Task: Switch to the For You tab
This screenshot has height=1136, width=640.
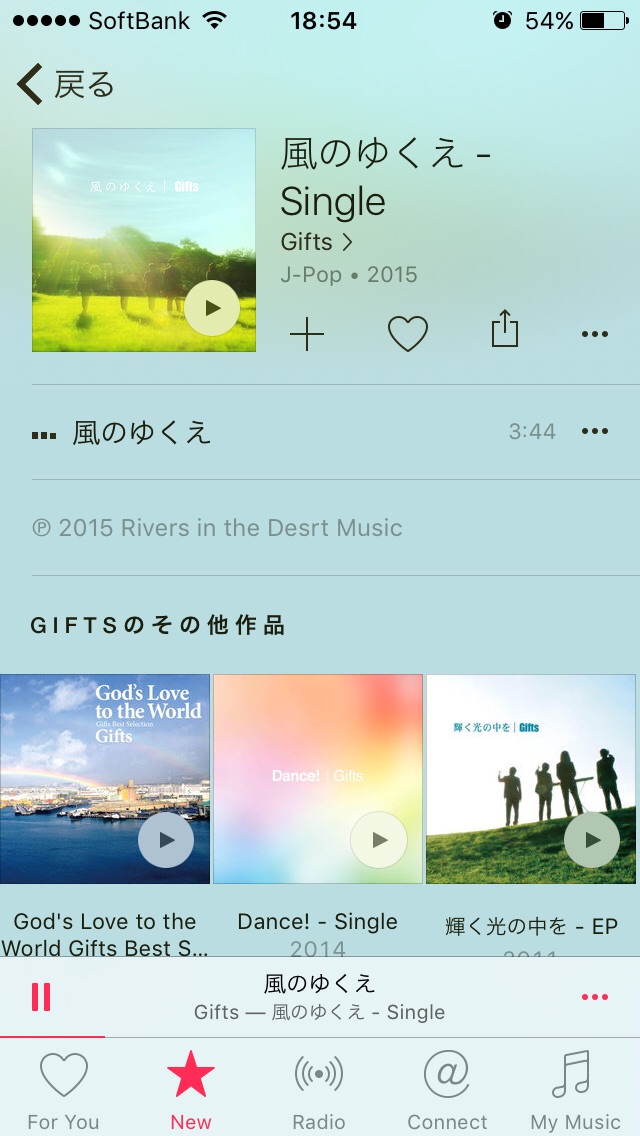Action: [63, 1090]
